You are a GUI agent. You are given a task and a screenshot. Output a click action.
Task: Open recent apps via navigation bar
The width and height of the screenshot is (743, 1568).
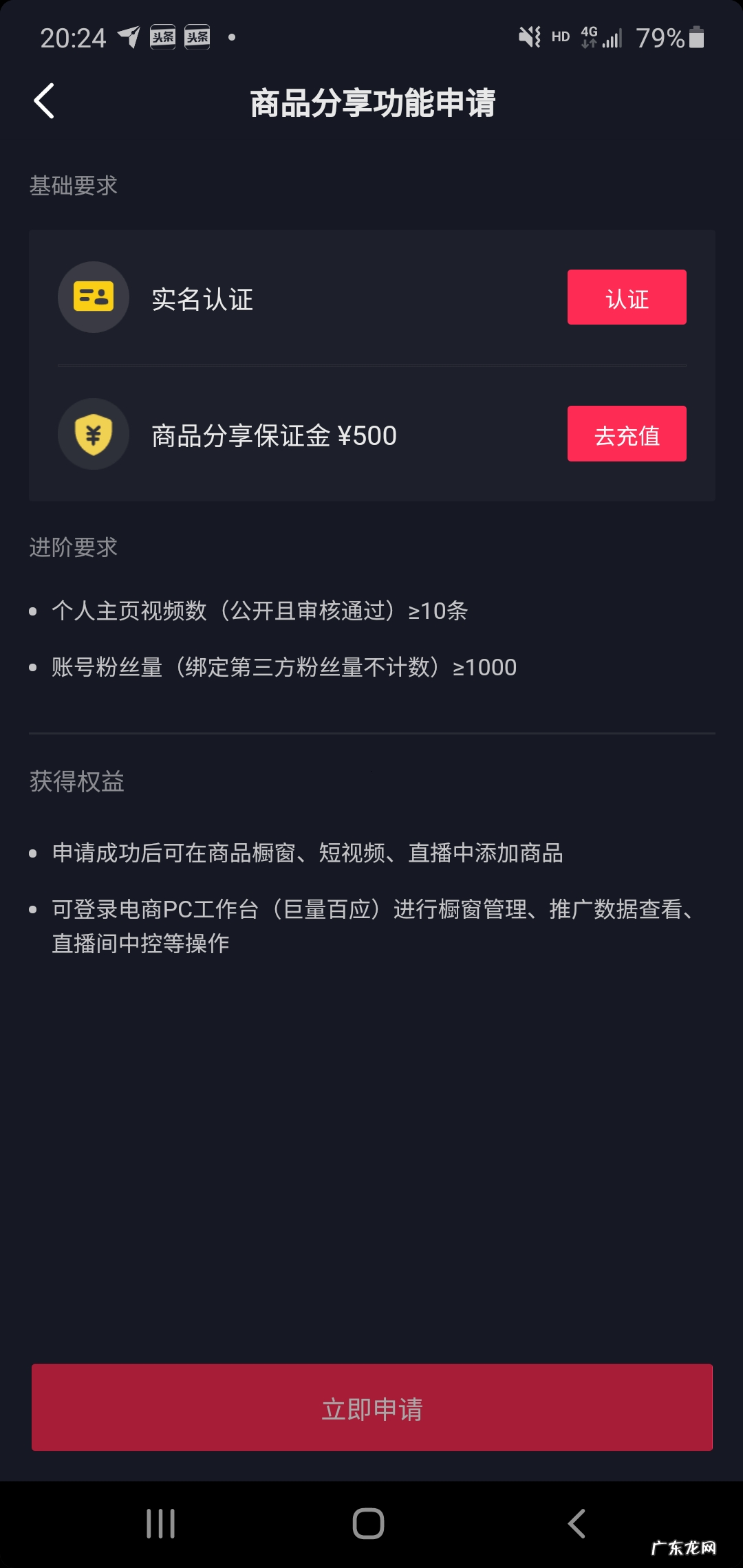[160, 1523]
